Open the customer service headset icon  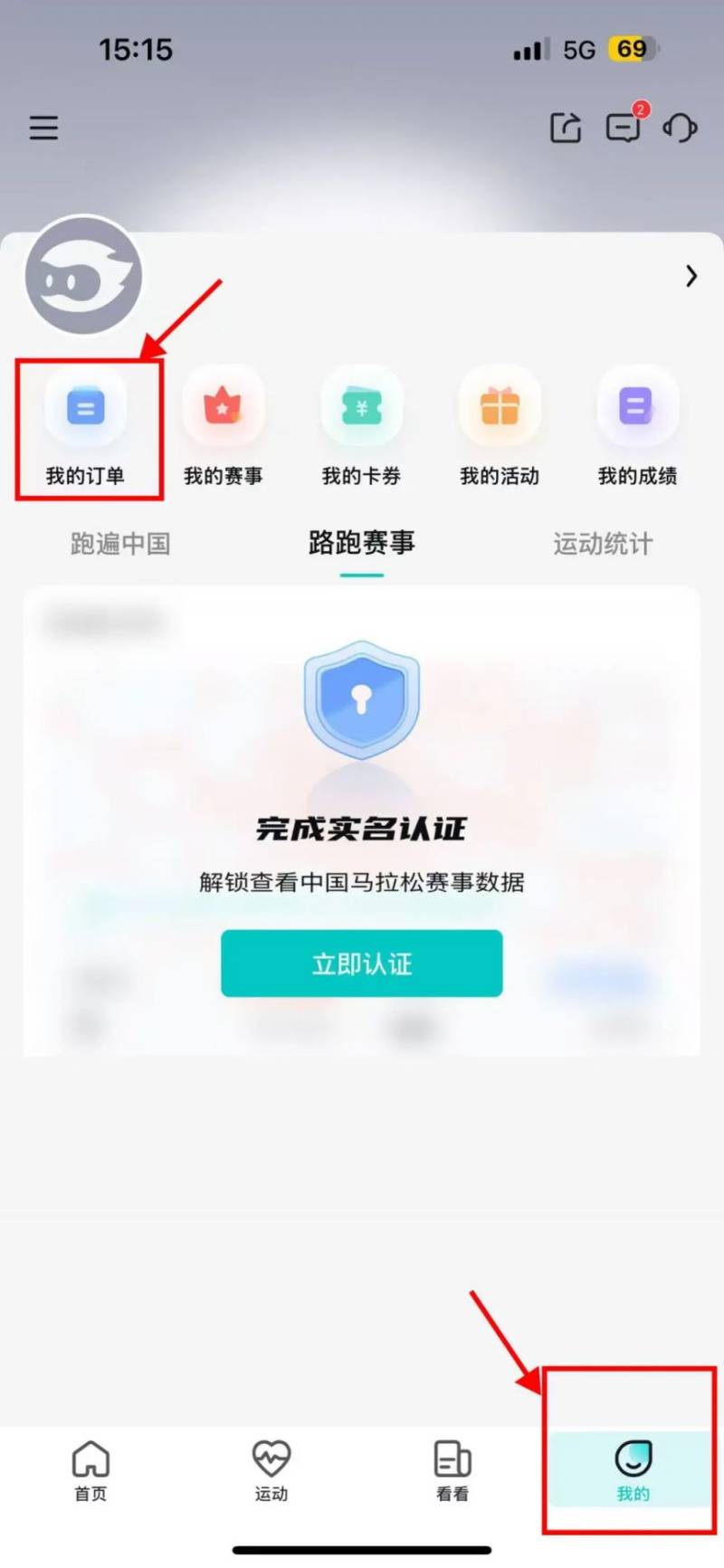(680, 128)
